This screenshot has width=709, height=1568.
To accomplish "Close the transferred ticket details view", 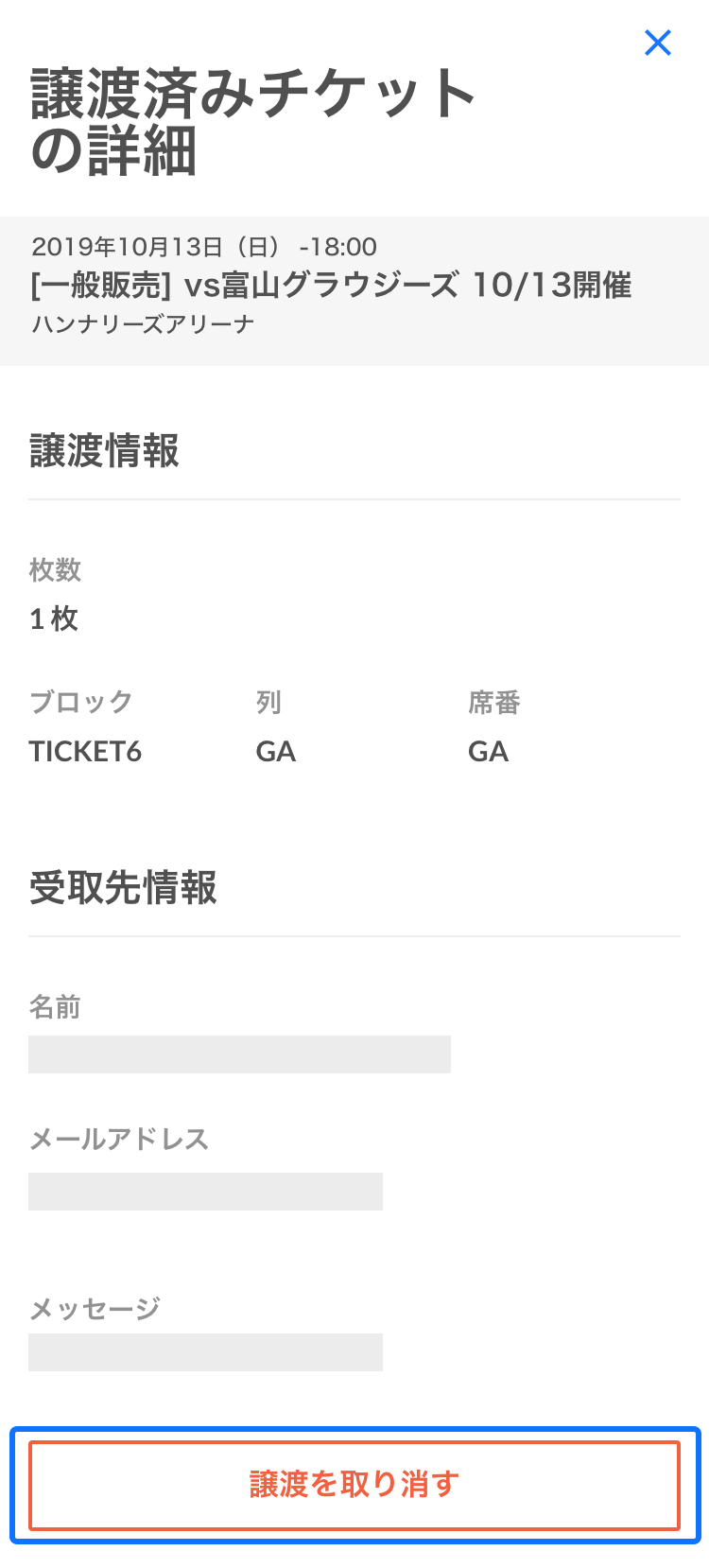I will coord(657,43).
